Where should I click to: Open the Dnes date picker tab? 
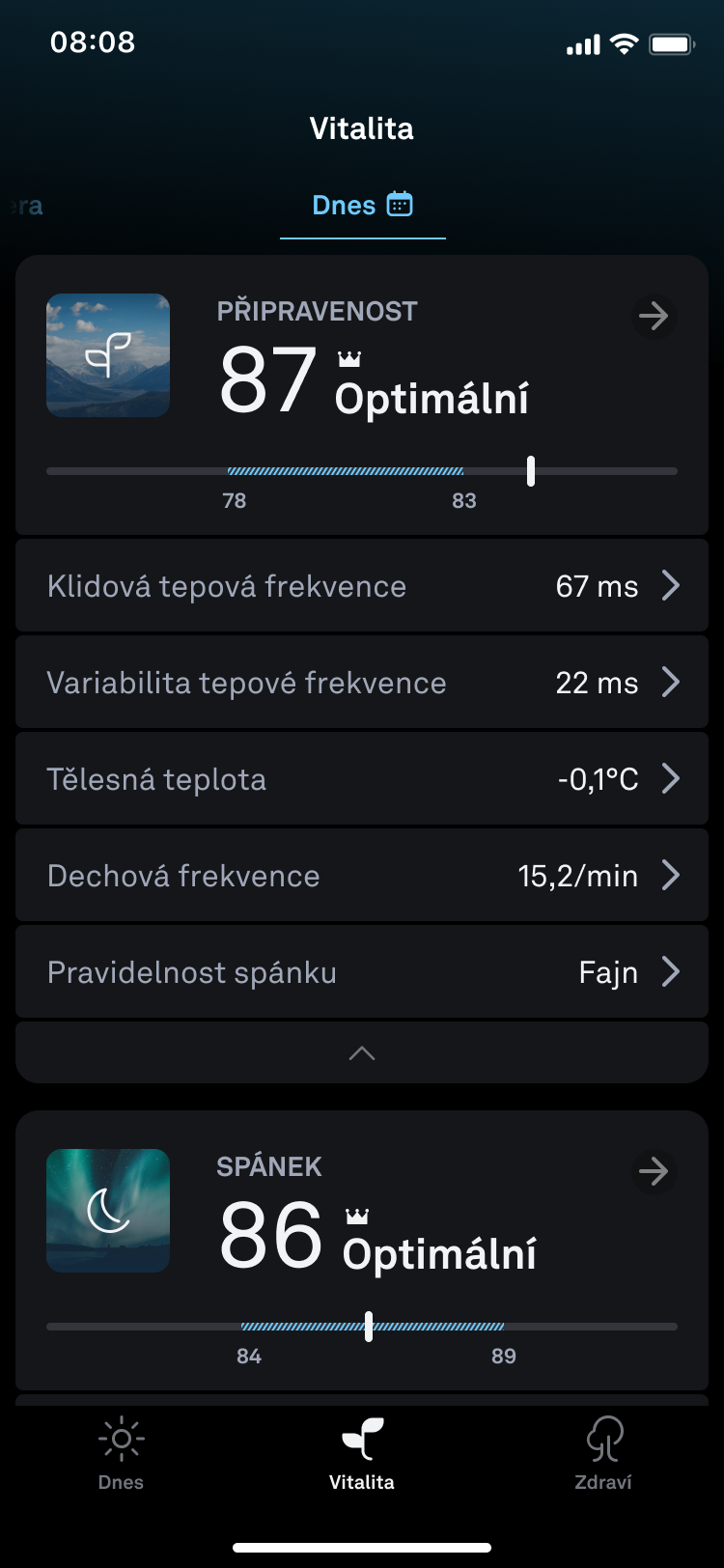point(362,205)
